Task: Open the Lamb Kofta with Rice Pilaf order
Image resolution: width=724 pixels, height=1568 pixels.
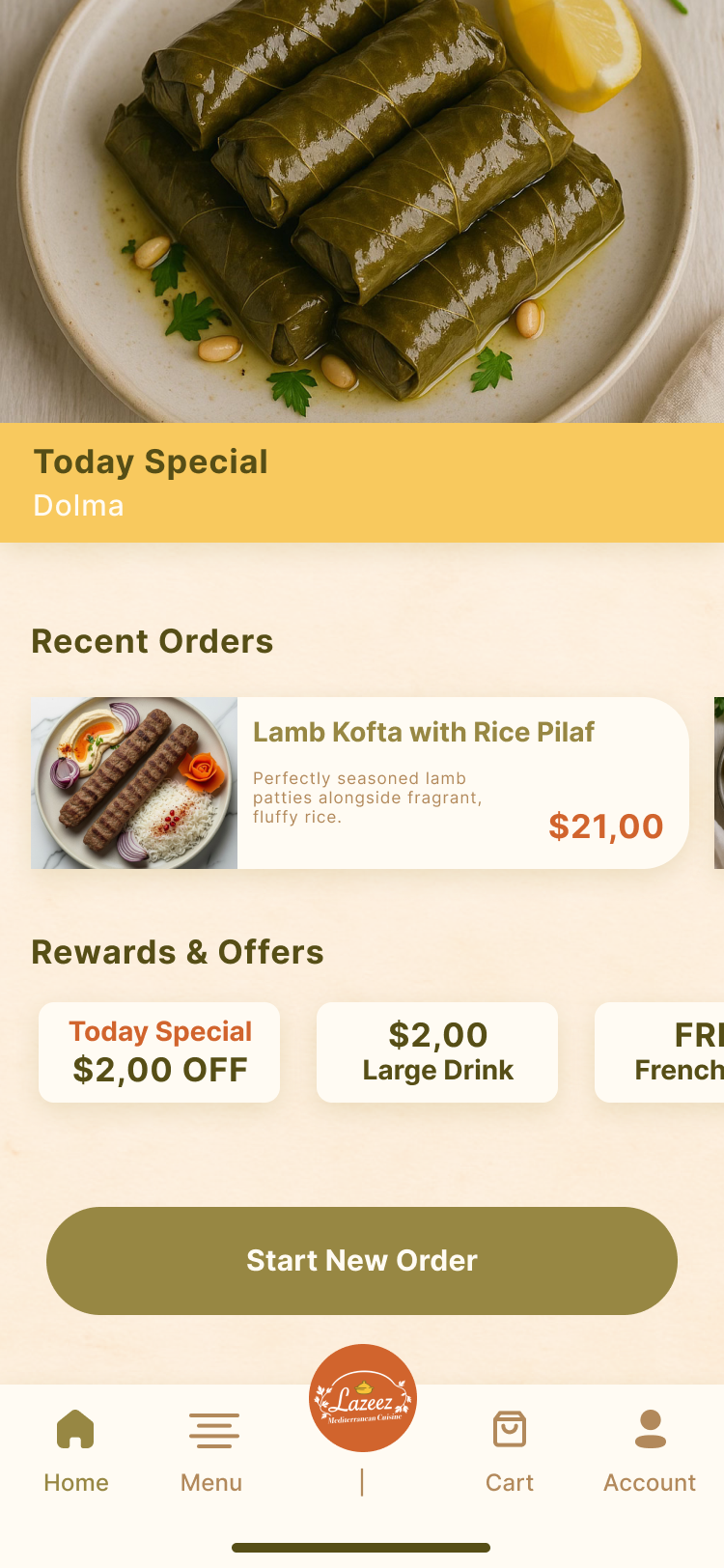Action: pos(359,783)
